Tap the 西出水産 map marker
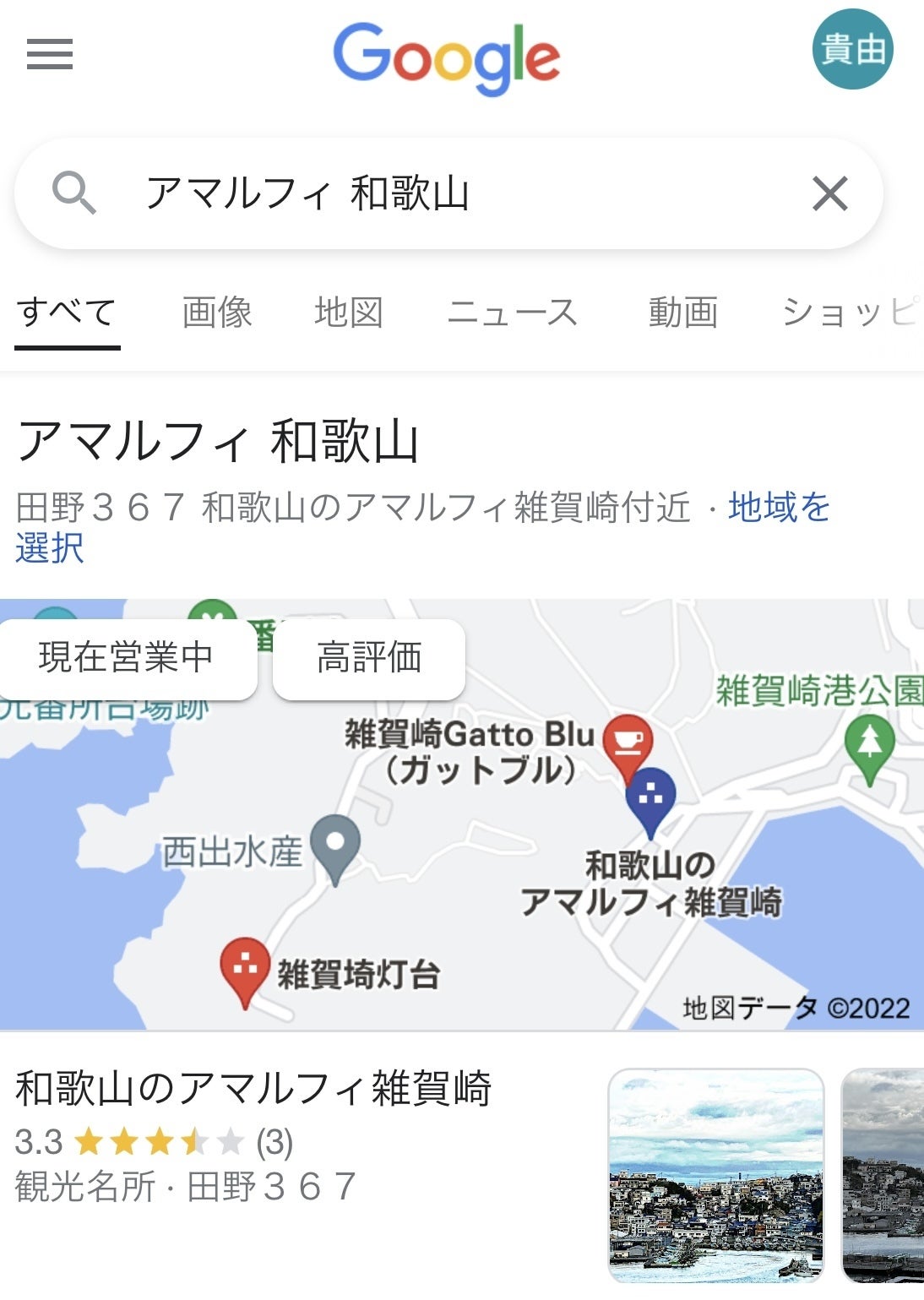 pos(335,844)
